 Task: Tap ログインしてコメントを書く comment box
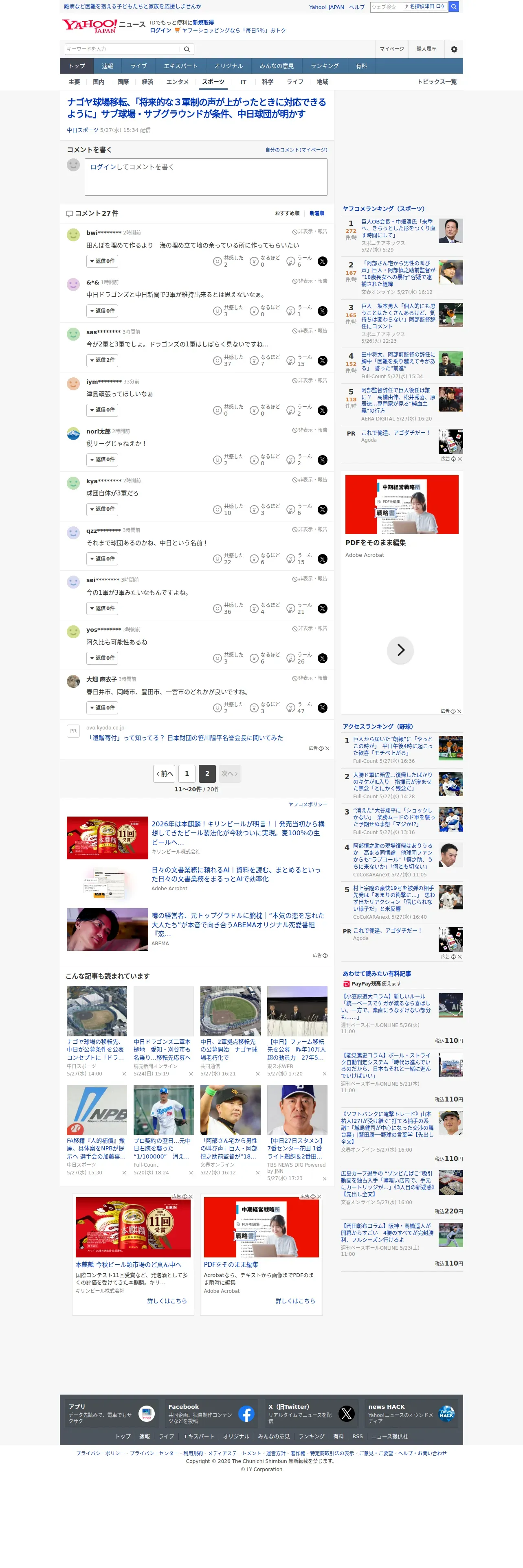206,177
